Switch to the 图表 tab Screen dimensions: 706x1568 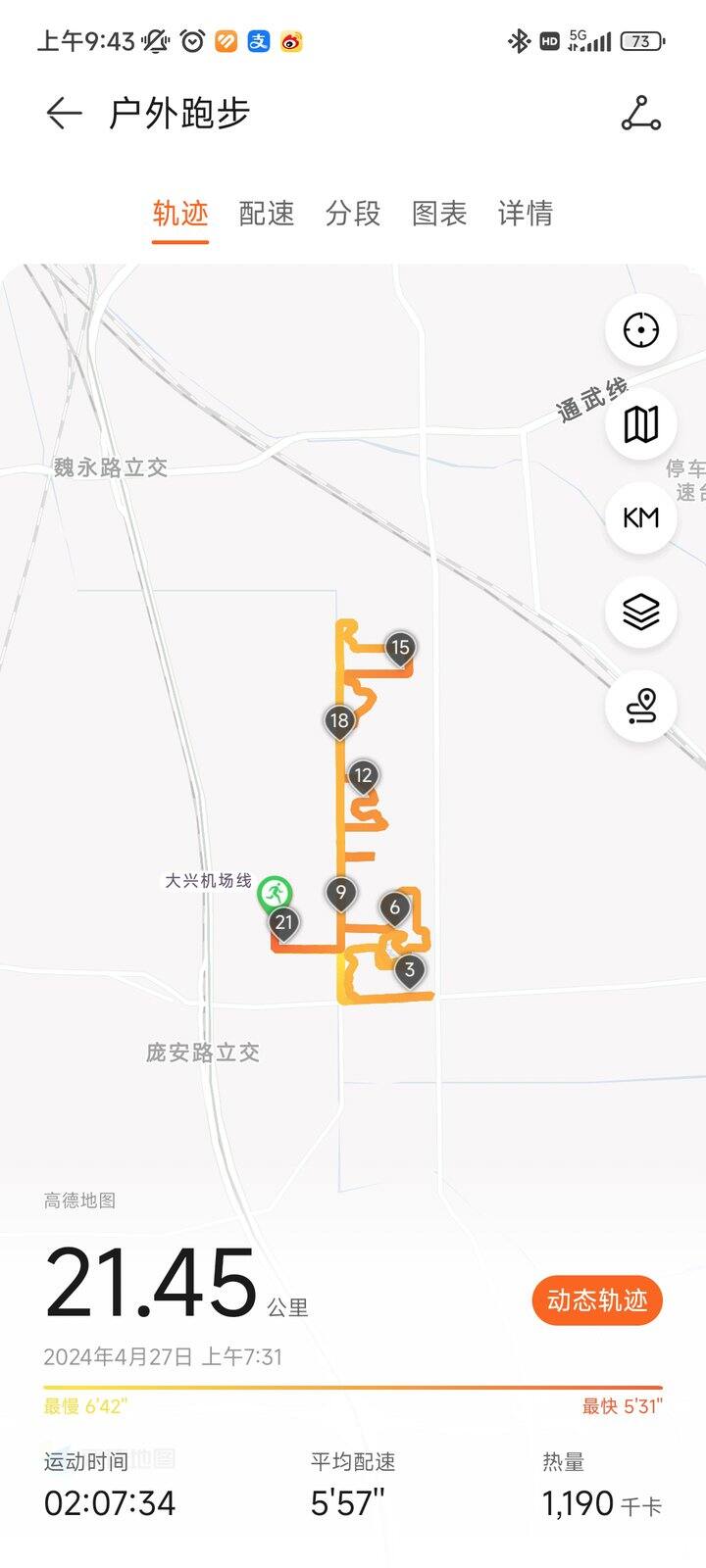point(439,214)
